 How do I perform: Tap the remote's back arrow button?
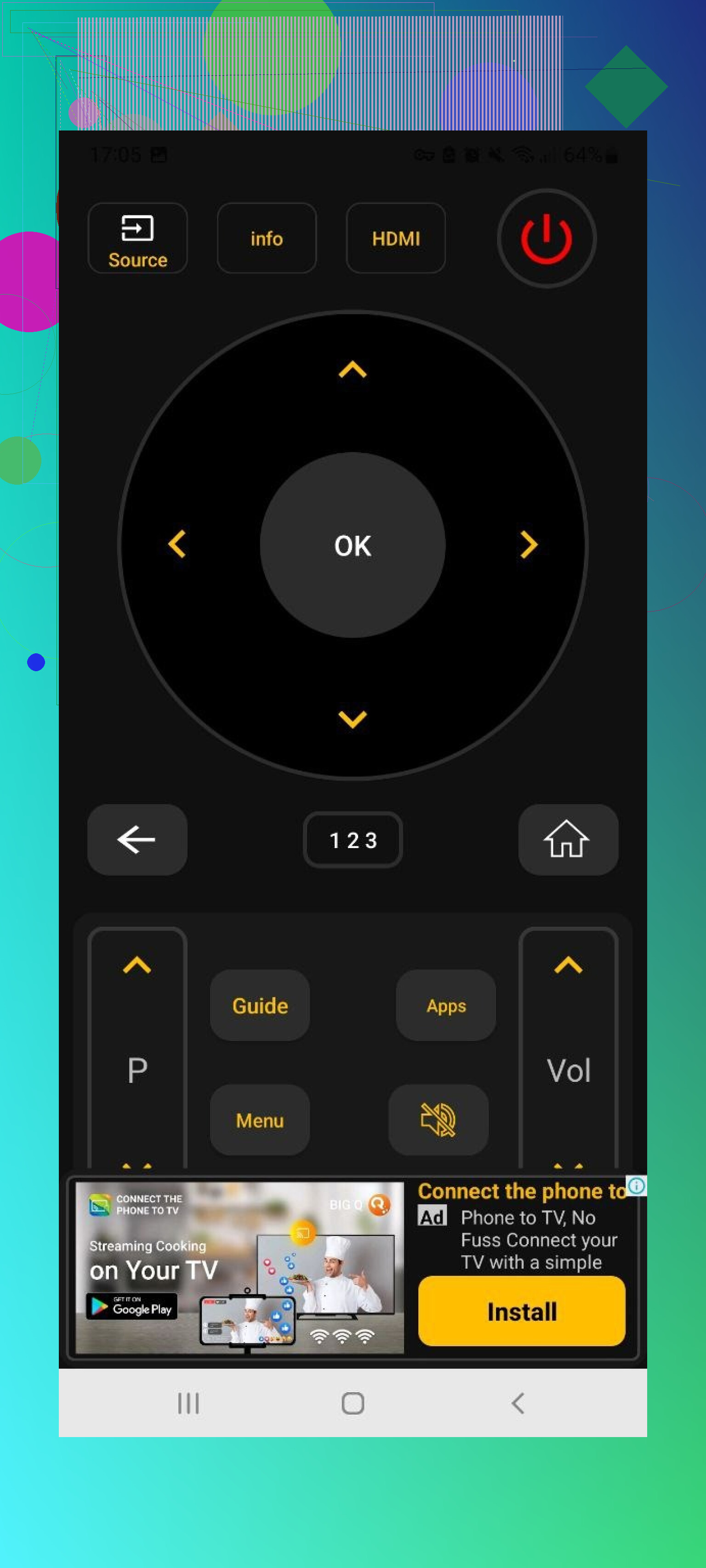click(137, 839)
